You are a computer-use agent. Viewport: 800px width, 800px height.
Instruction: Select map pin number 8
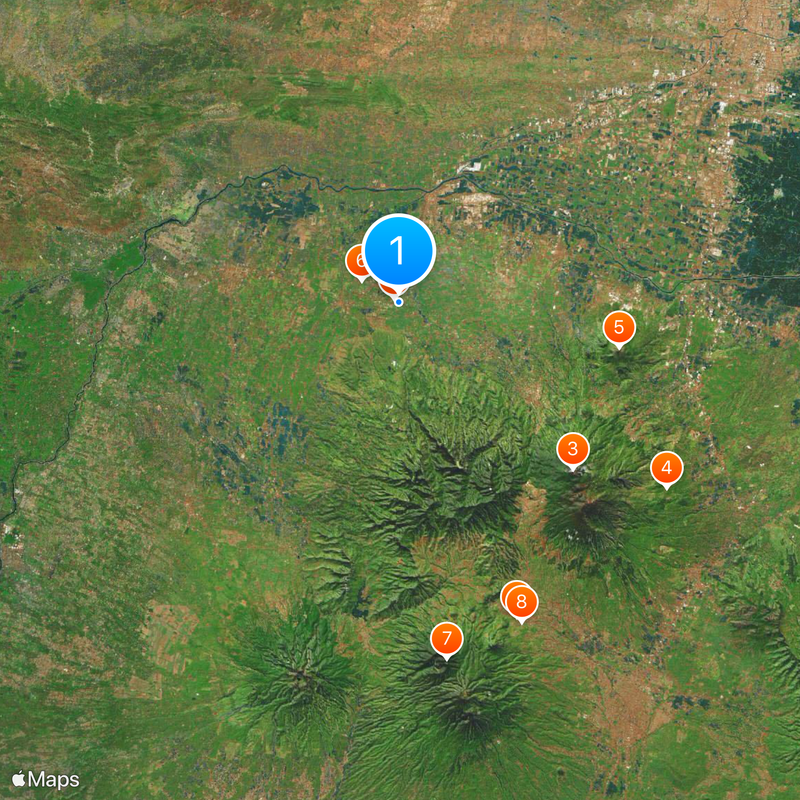[x=523, y=602]
